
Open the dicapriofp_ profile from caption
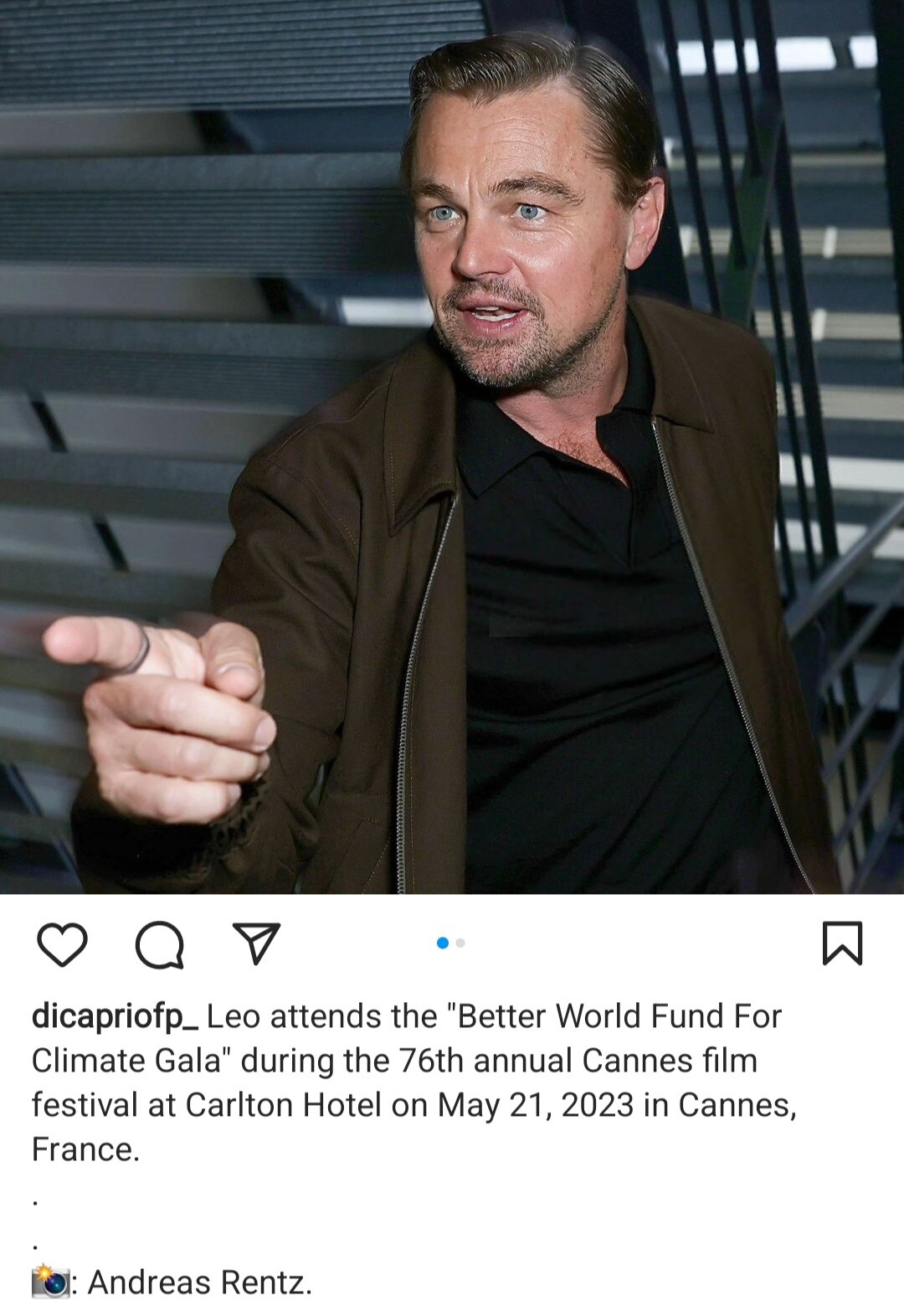115,1016
